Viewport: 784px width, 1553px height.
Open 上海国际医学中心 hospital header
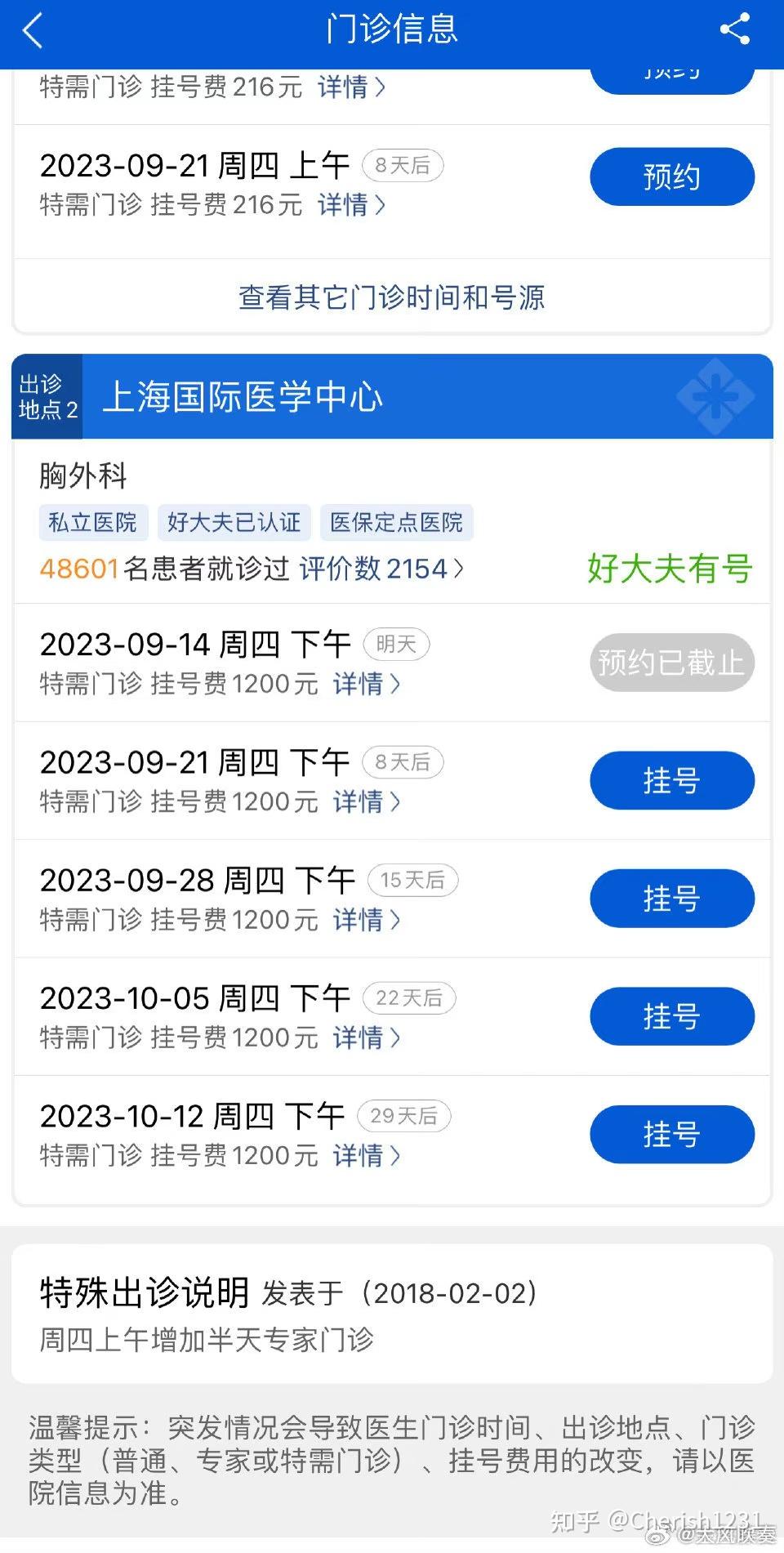[392, 396]
